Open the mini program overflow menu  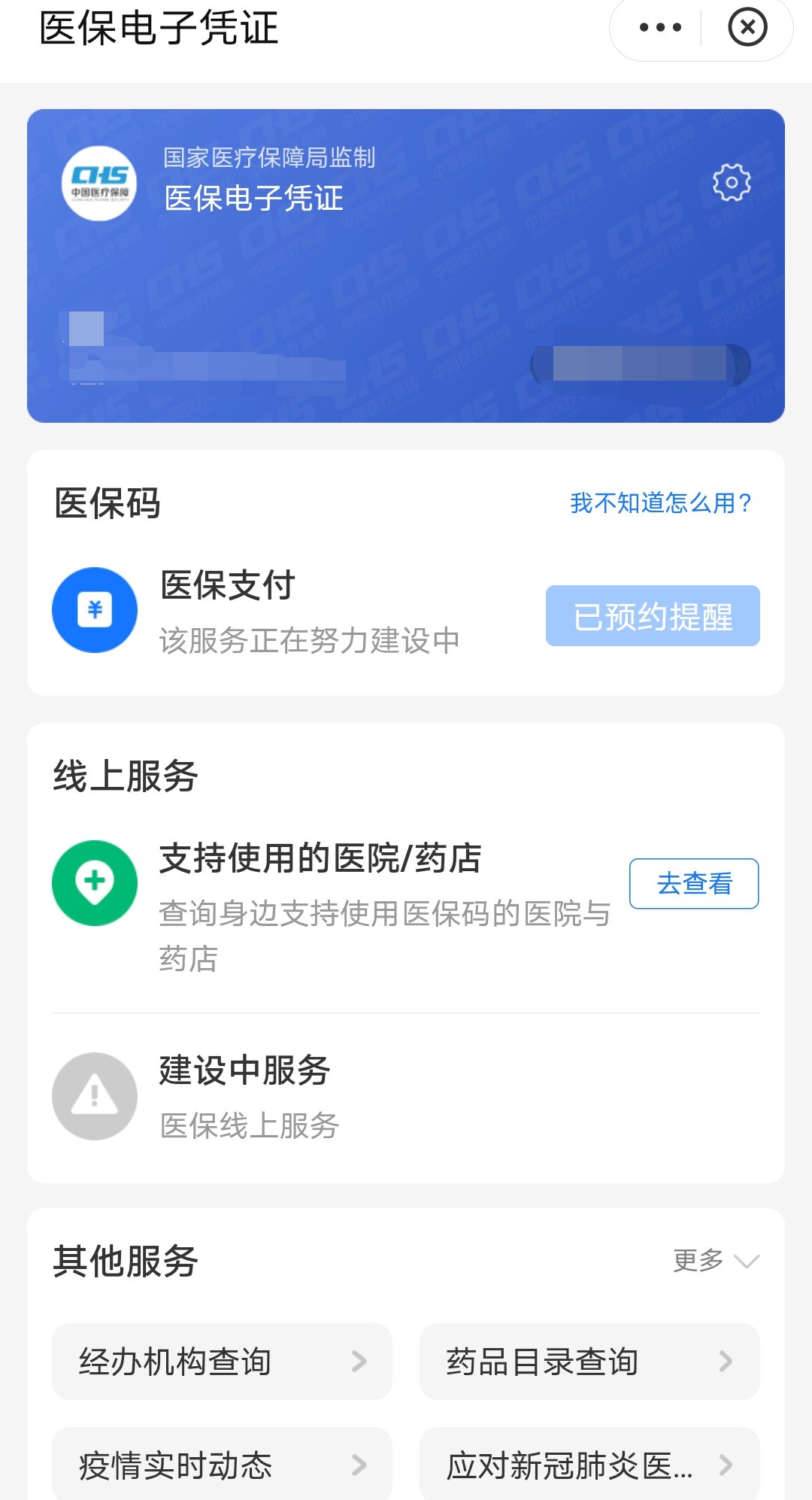[x=660, y=28]
